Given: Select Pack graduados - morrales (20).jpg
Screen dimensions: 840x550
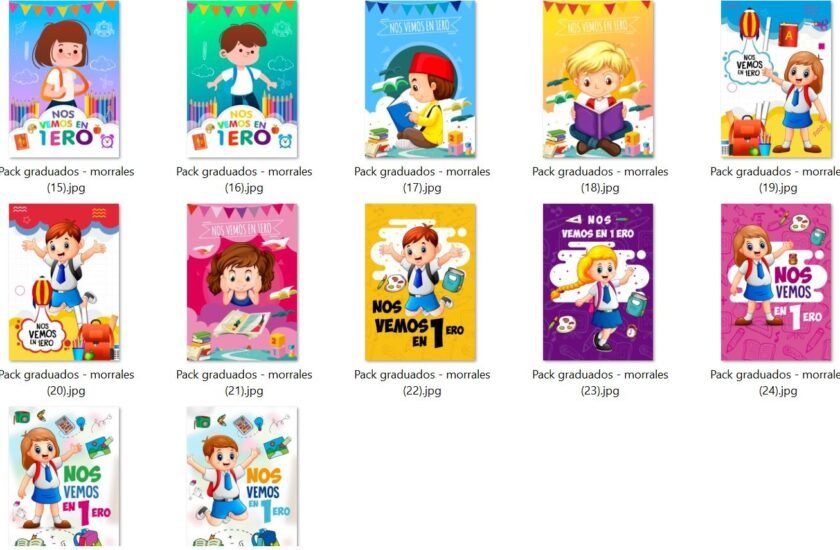Looking at the screenshot, I should pos(64,283).
